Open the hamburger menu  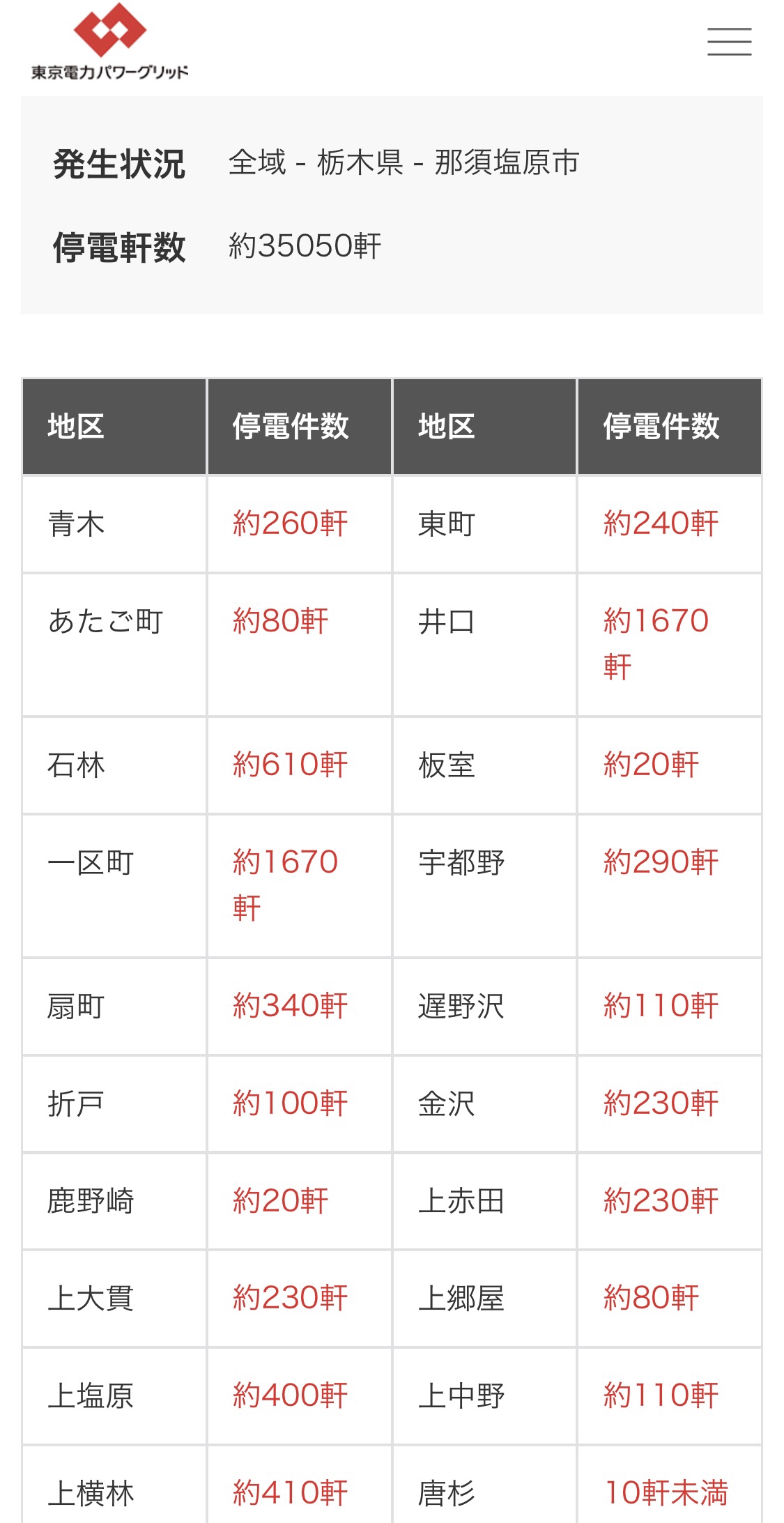click(729, 42)
